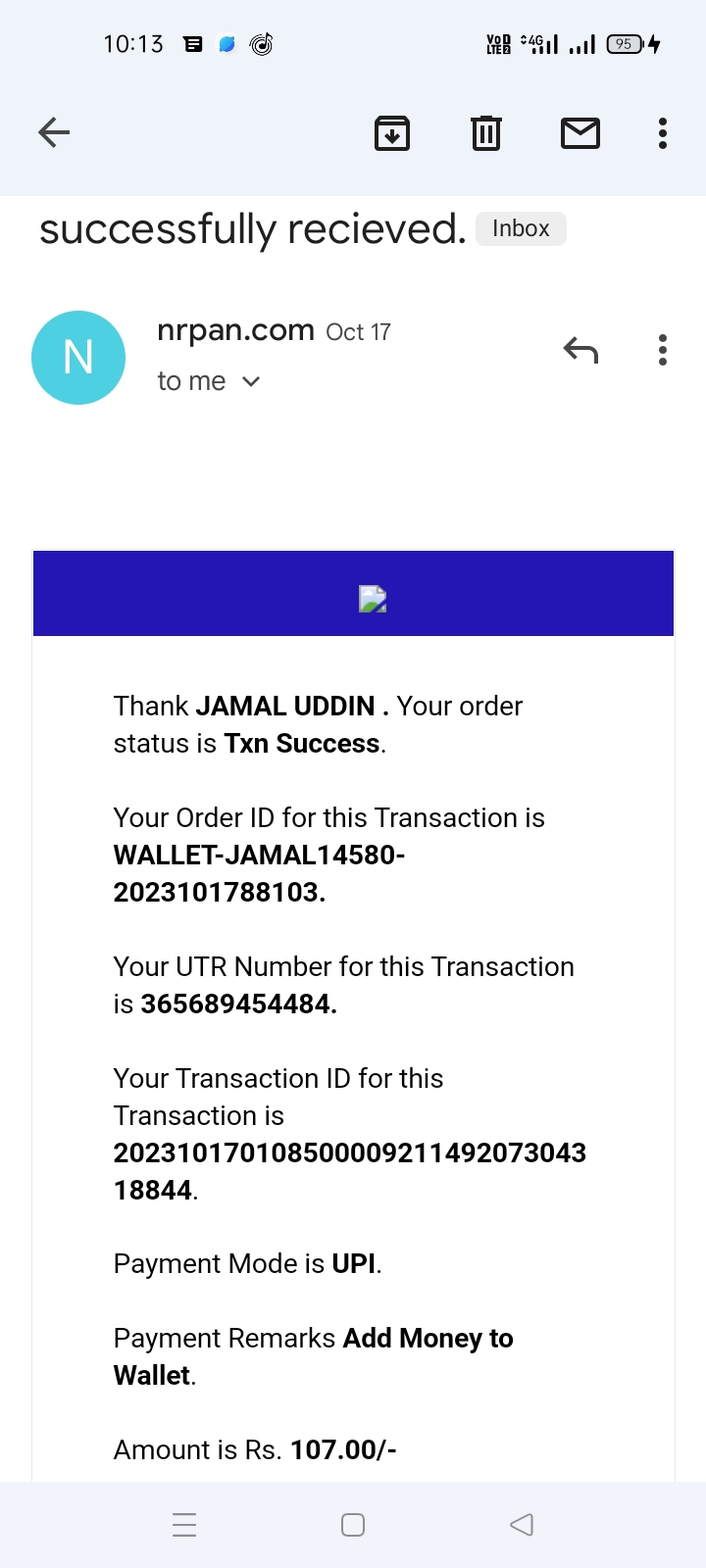Open the top toolbar overflow menu
The height and width of the screenshot is (1568, 706).
point(663,133)
